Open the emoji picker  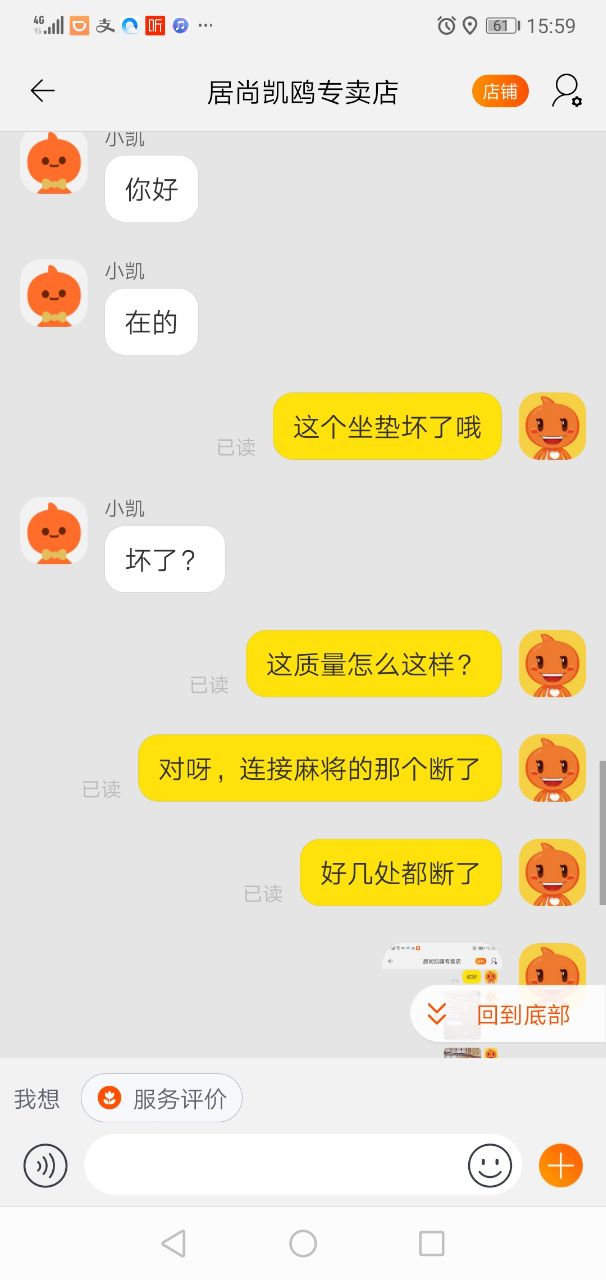pyautogui.click(x=490, y=1165)
